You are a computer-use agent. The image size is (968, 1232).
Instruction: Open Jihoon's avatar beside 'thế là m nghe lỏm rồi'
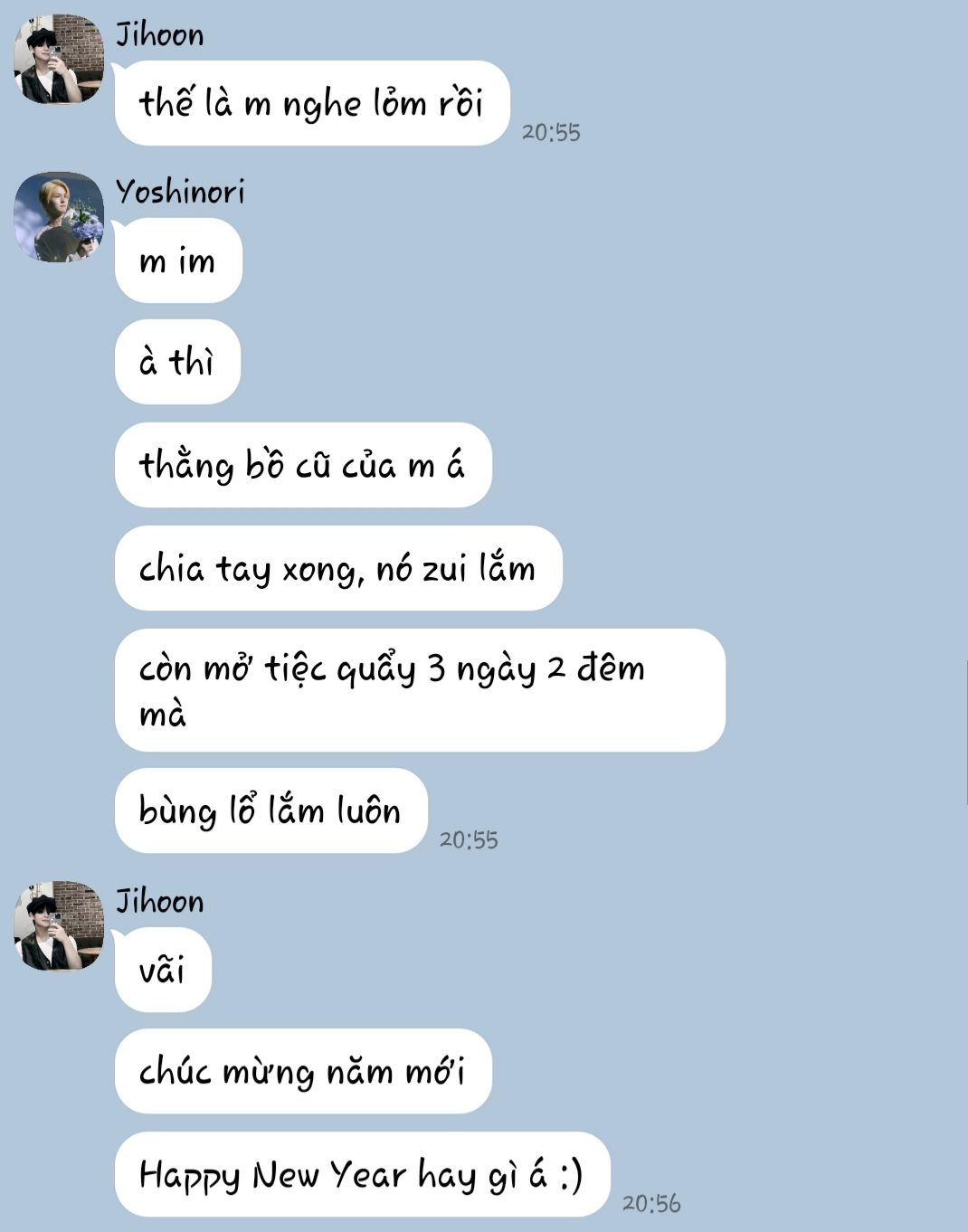[59, 59]
